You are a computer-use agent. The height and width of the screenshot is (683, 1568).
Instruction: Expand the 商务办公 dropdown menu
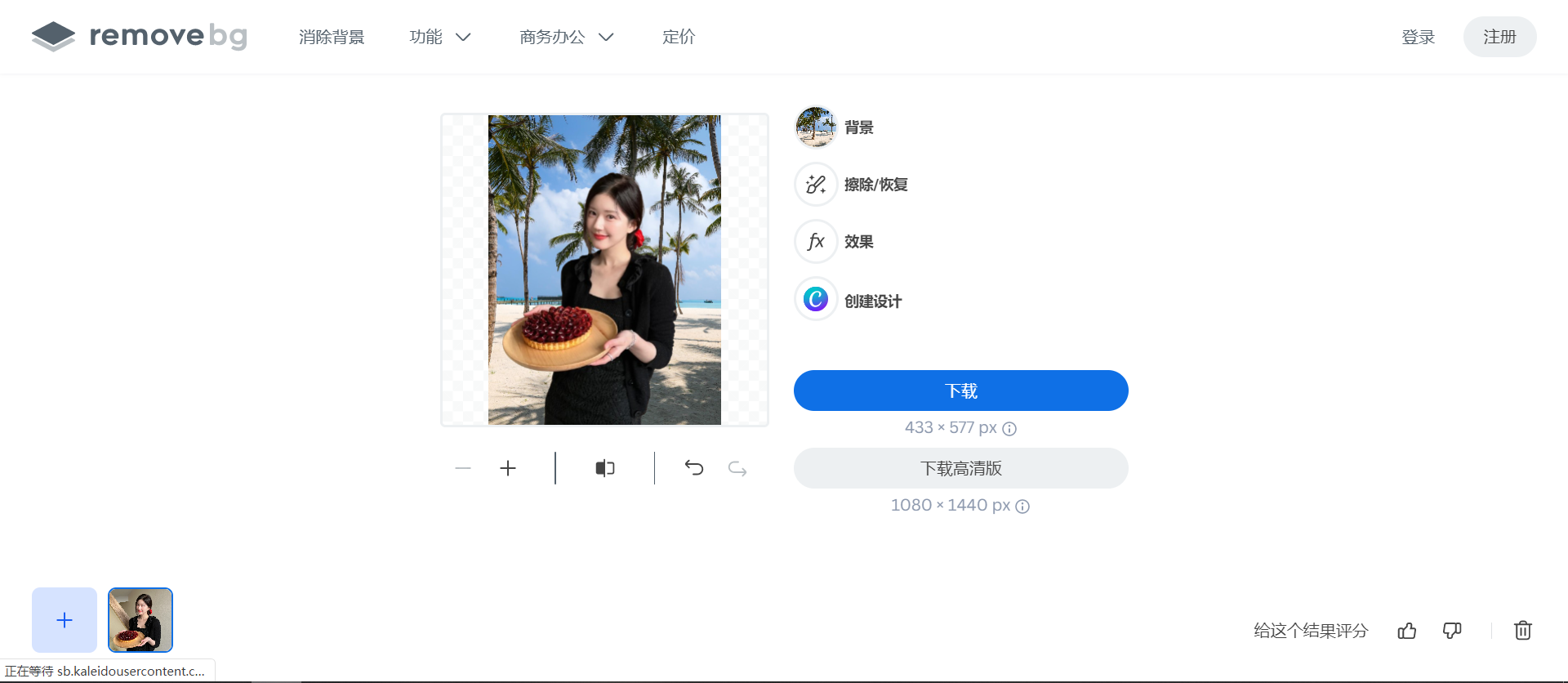tap(566, 37)
